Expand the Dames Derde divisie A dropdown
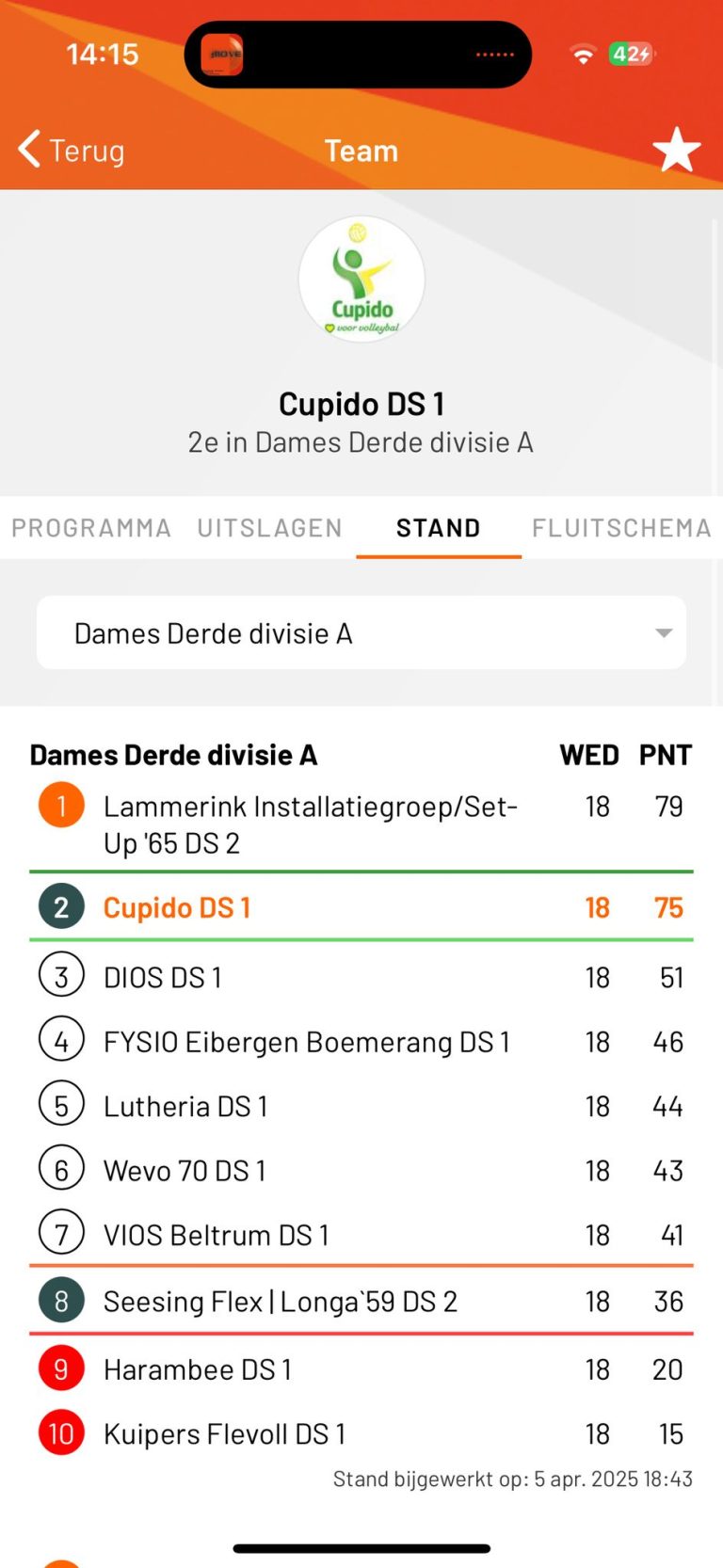The height and width of the screenshot is (1568, 723). pyautogui.click(x=361, y=633)
